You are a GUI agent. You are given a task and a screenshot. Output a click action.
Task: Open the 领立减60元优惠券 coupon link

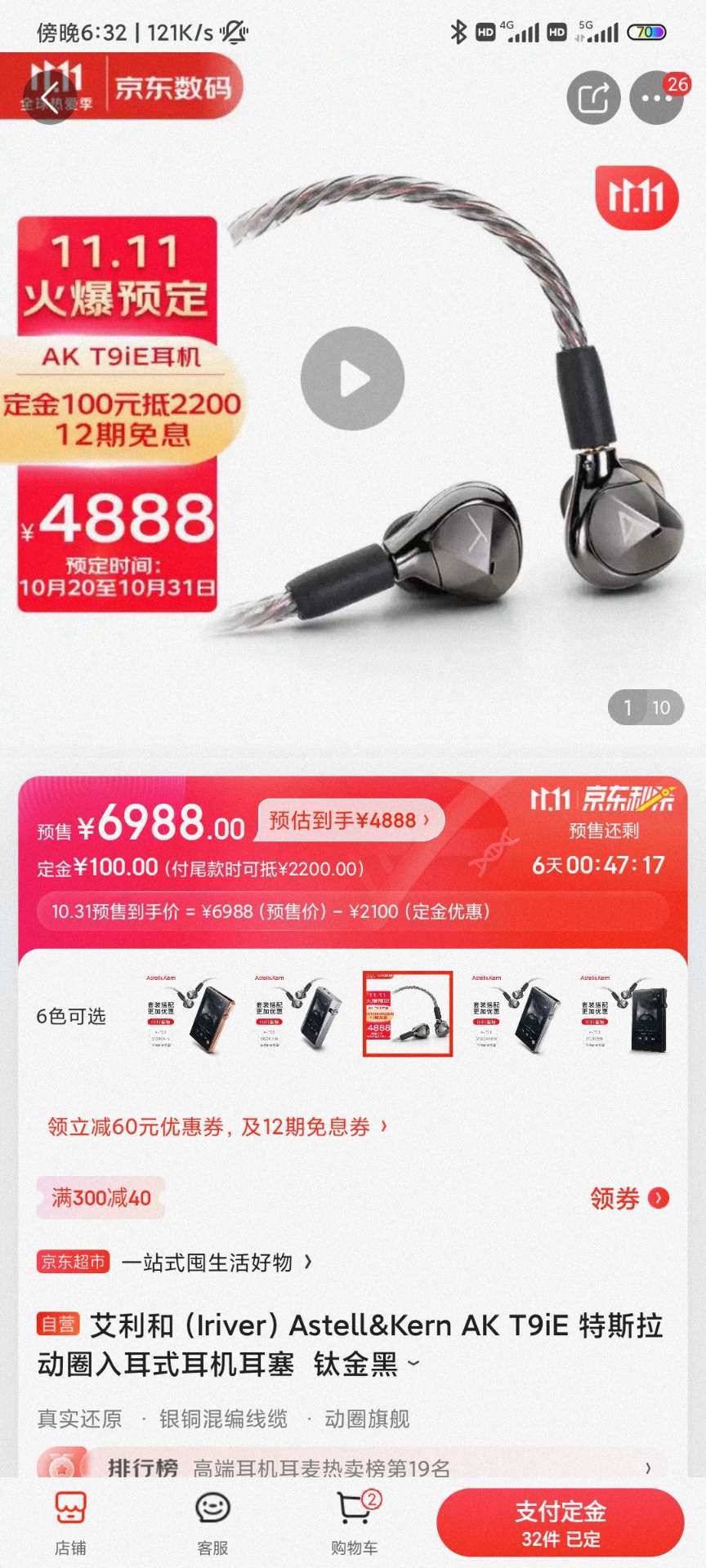pos(217,1127)
